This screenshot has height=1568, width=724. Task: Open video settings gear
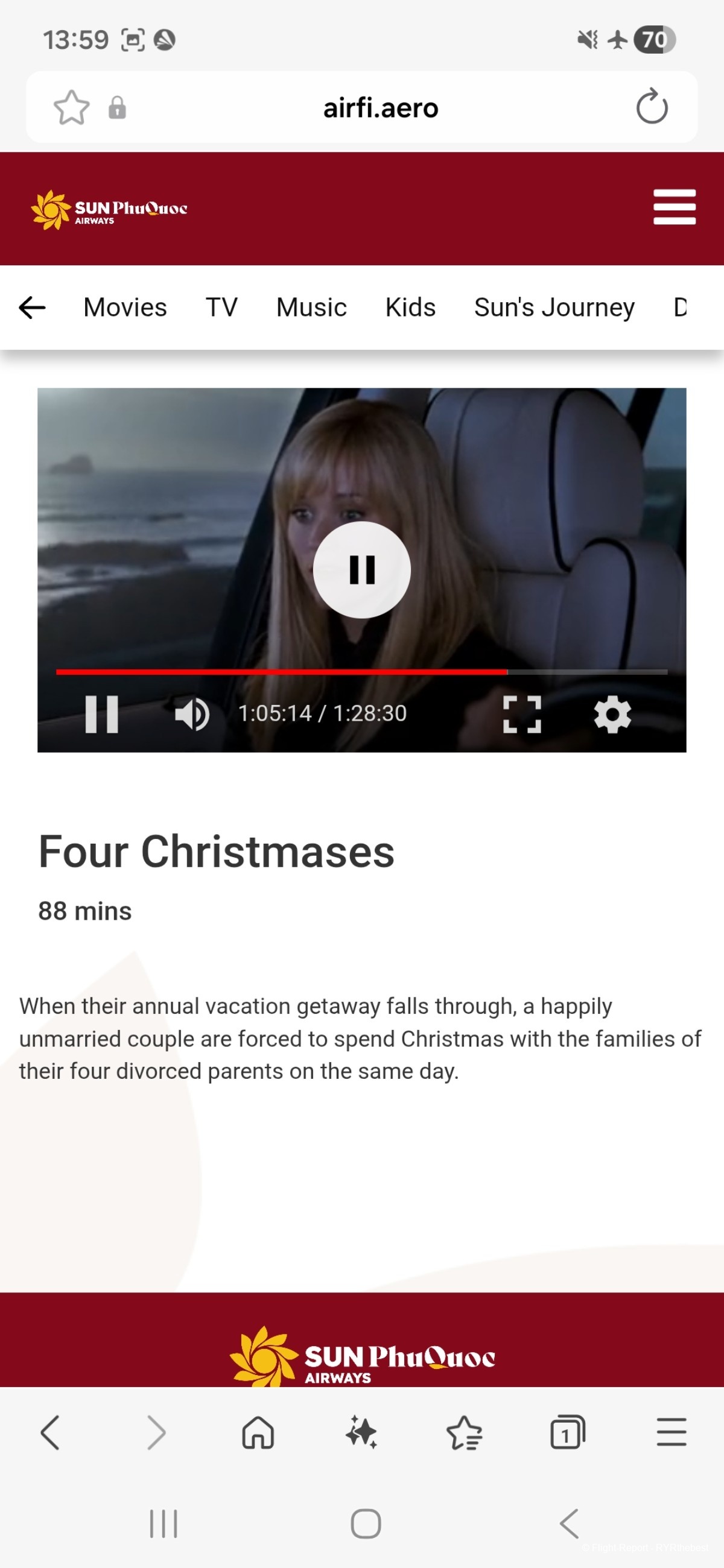click(x=612, y=713)
